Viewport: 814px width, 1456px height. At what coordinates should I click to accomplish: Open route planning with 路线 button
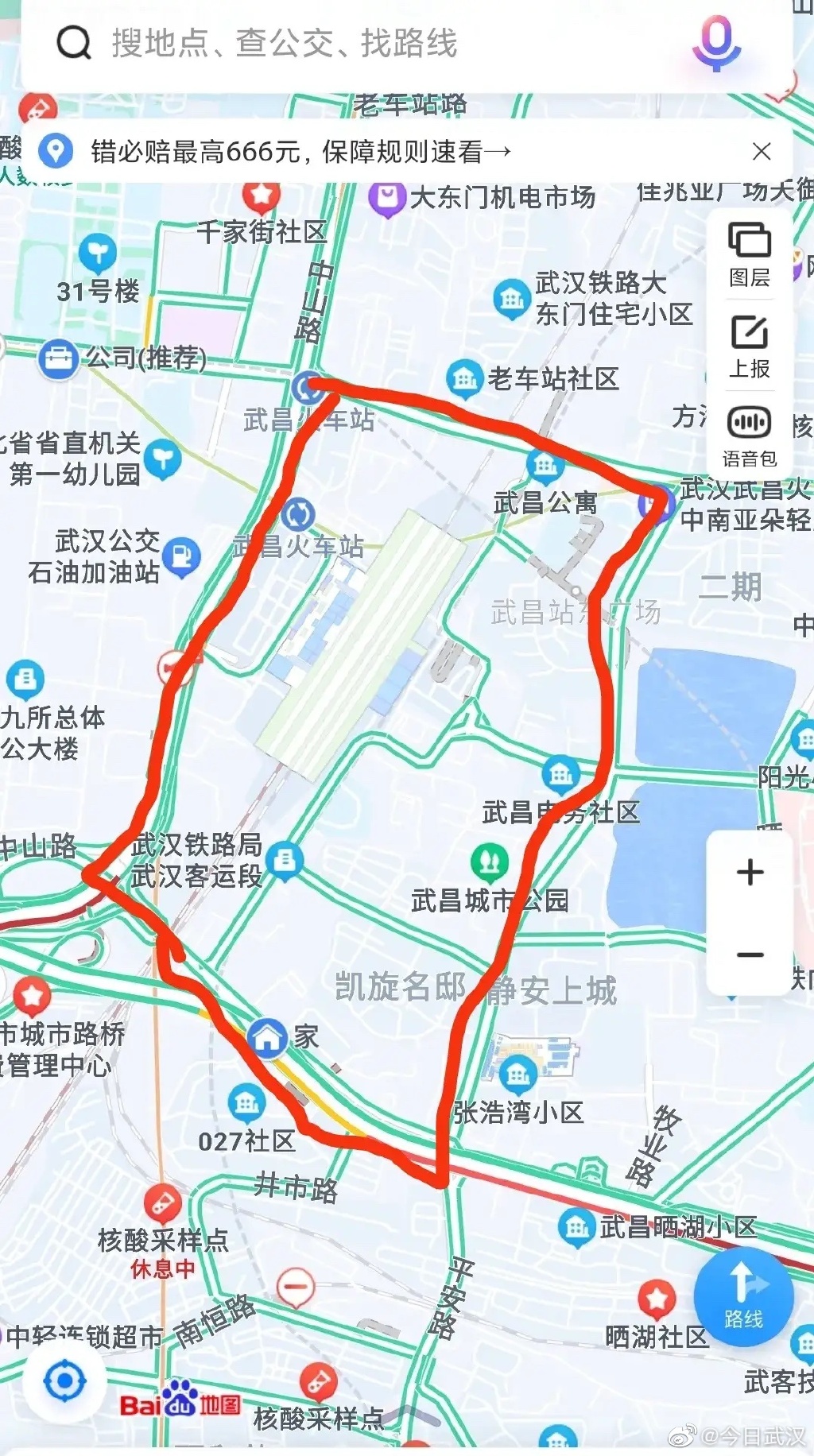coord(743,1296)
